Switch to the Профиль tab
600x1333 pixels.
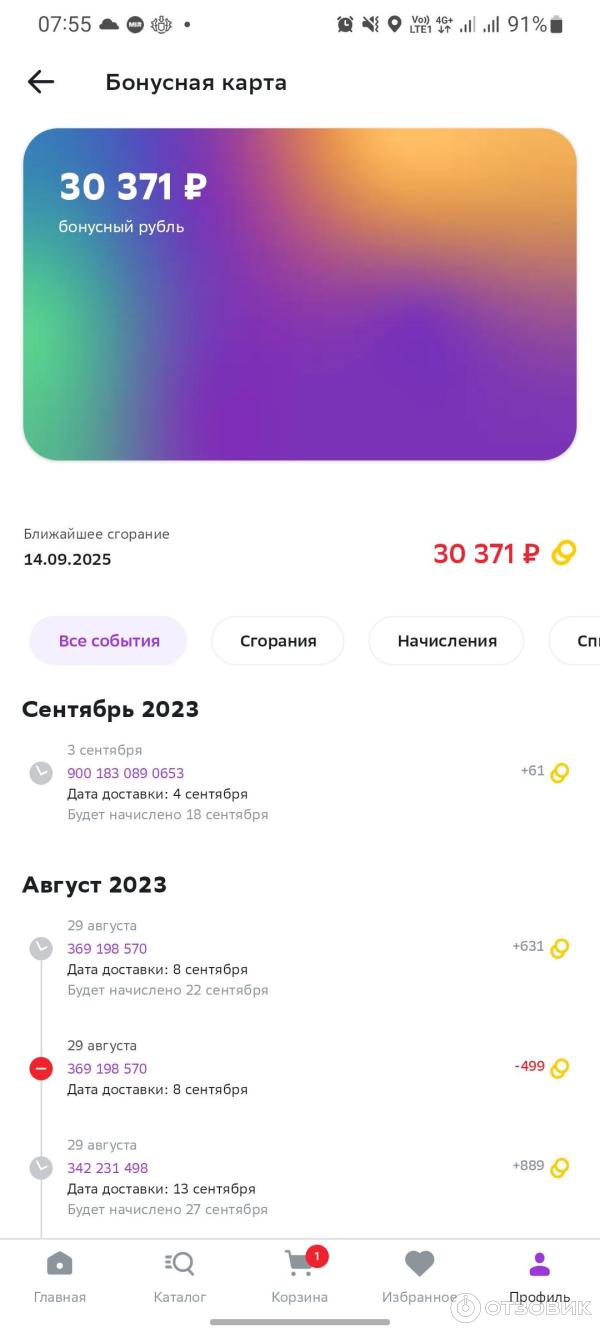(x=539, y=1277)
